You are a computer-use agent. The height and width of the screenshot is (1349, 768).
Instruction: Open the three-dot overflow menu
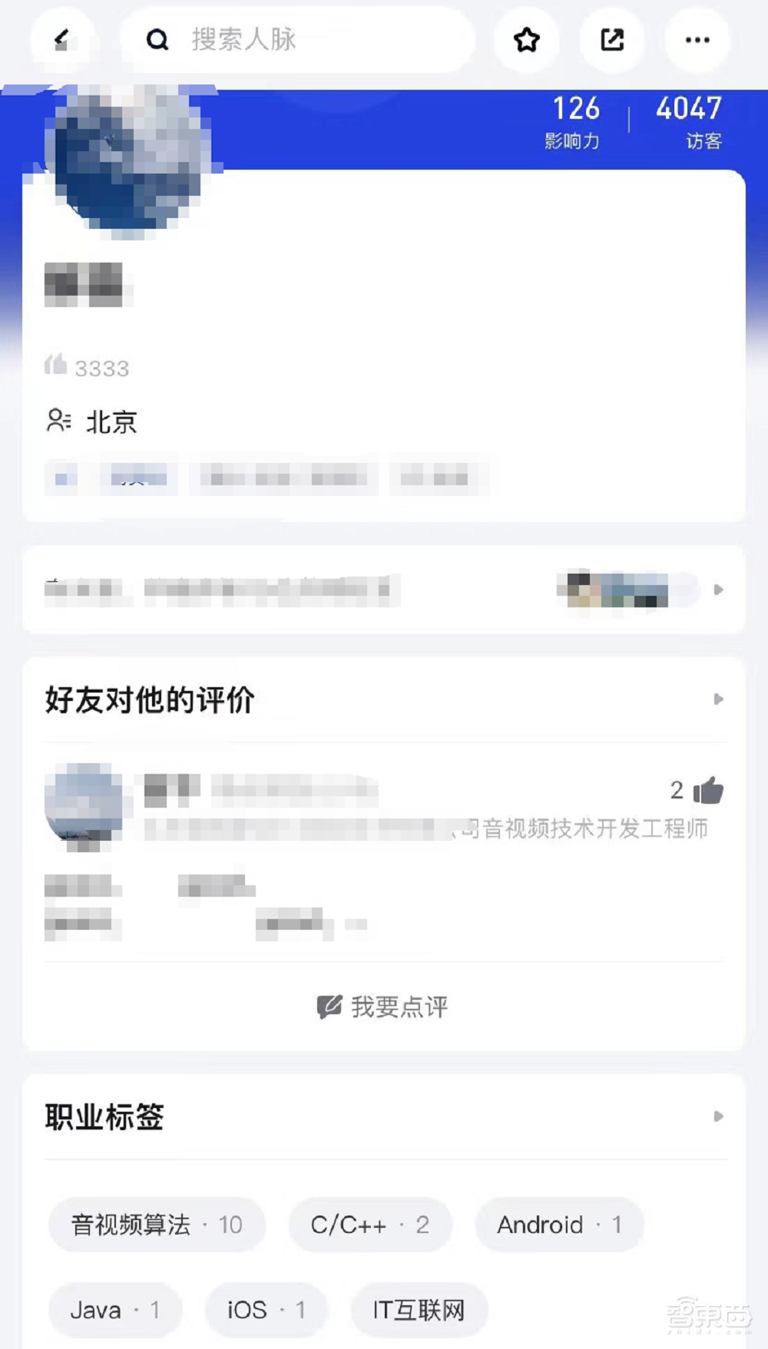(697, 40)
